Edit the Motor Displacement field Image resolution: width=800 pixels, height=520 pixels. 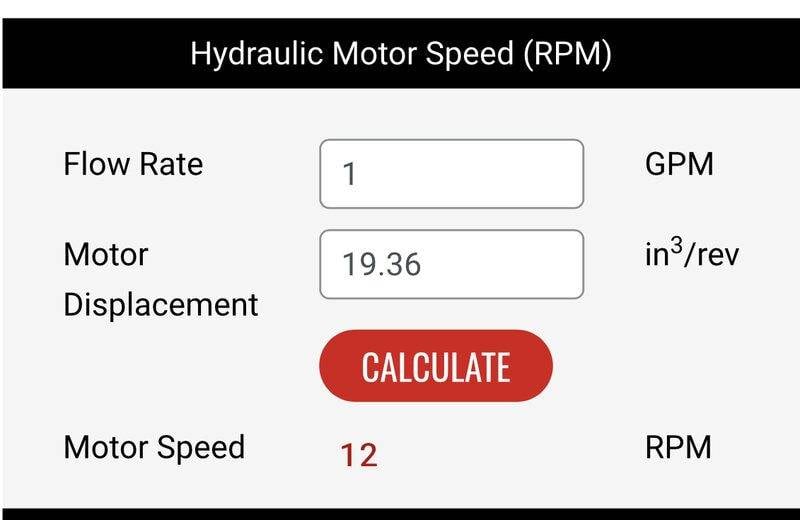pos(451,264)
